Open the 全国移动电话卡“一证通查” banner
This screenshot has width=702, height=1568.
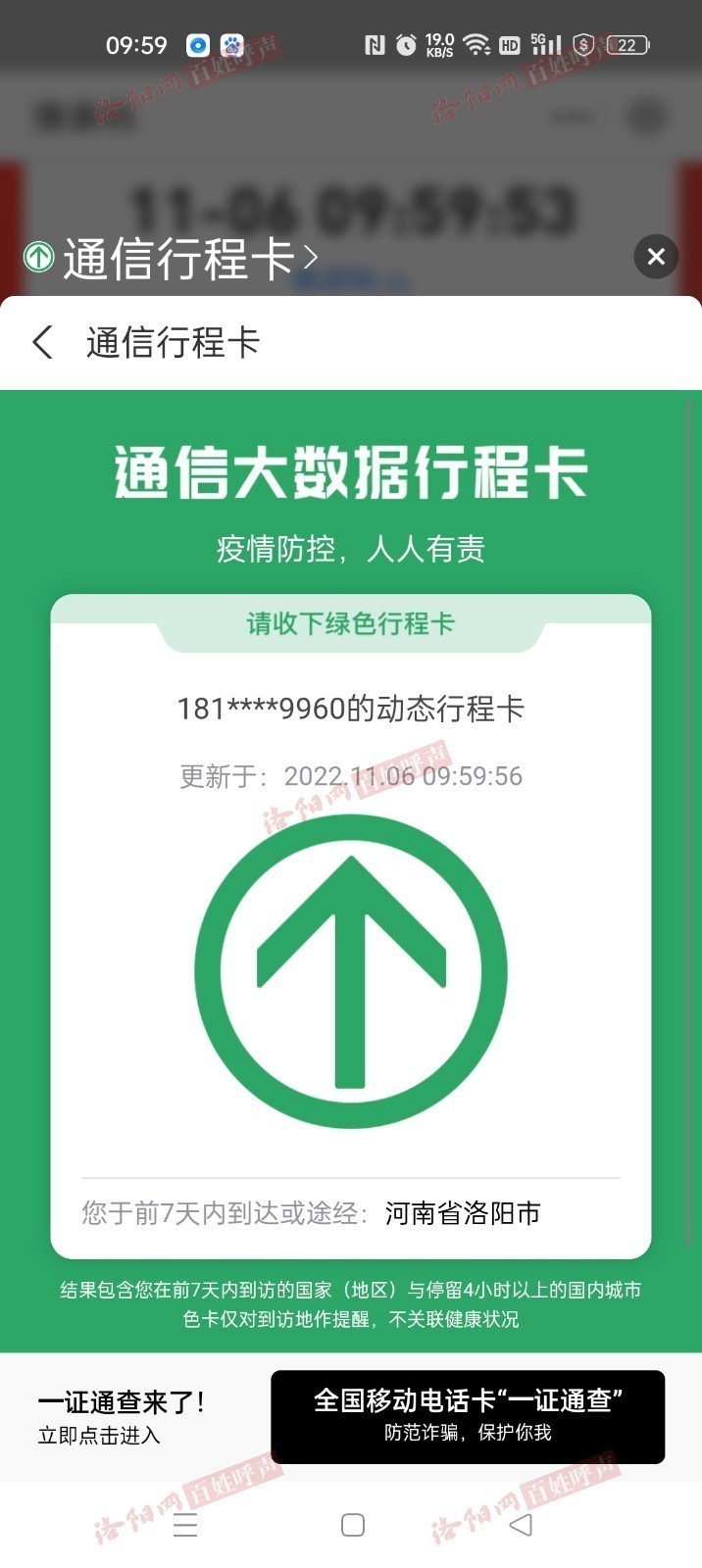point(468,1416)
